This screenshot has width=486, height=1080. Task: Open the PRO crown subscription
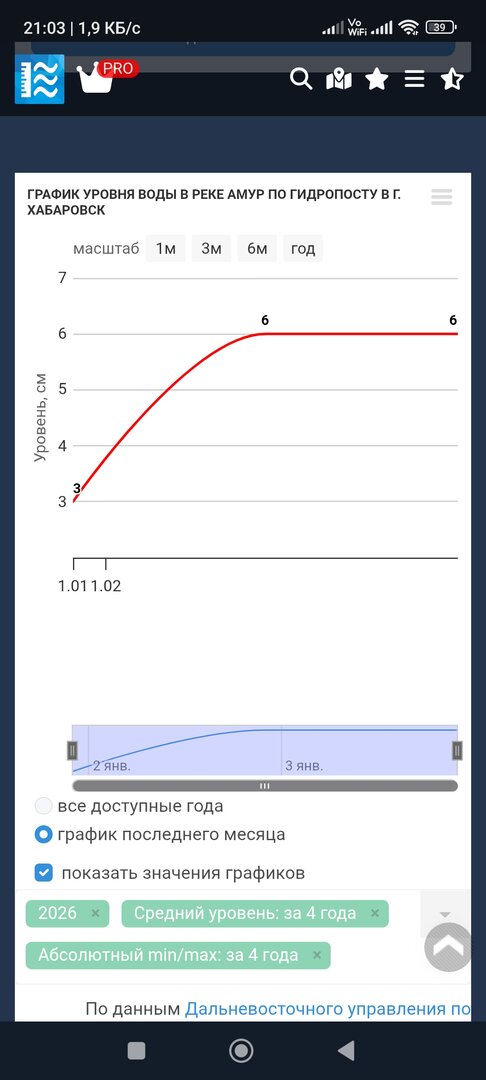tap(107, 76)
